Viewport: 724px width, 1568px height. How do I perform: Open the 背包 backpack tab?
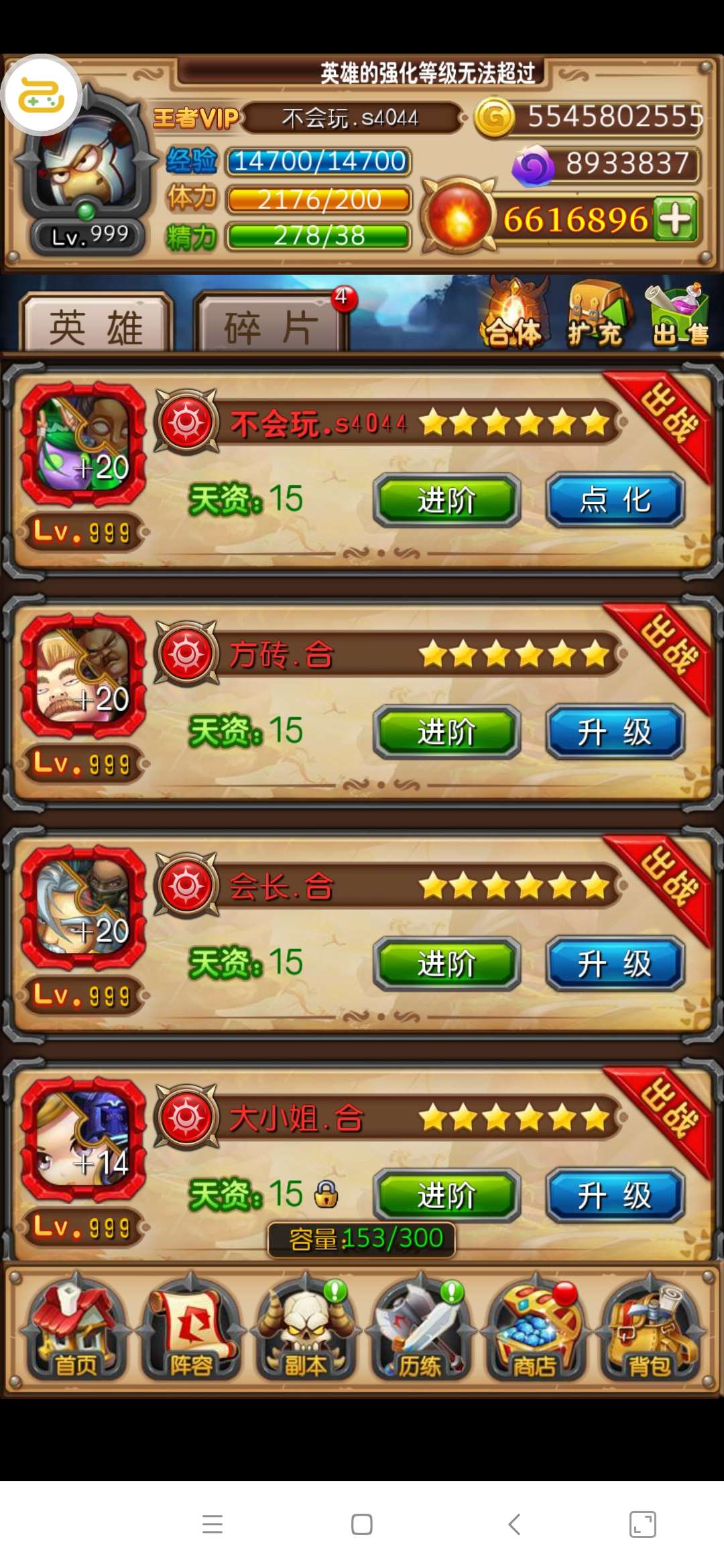point(650,1329)
